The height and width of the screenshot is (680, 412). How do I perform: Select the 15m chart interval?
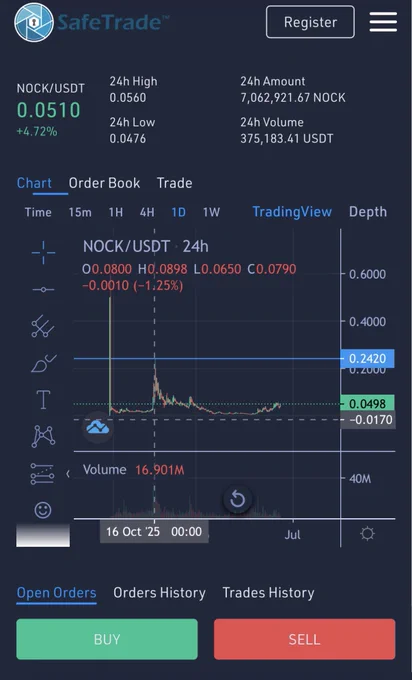80,212
